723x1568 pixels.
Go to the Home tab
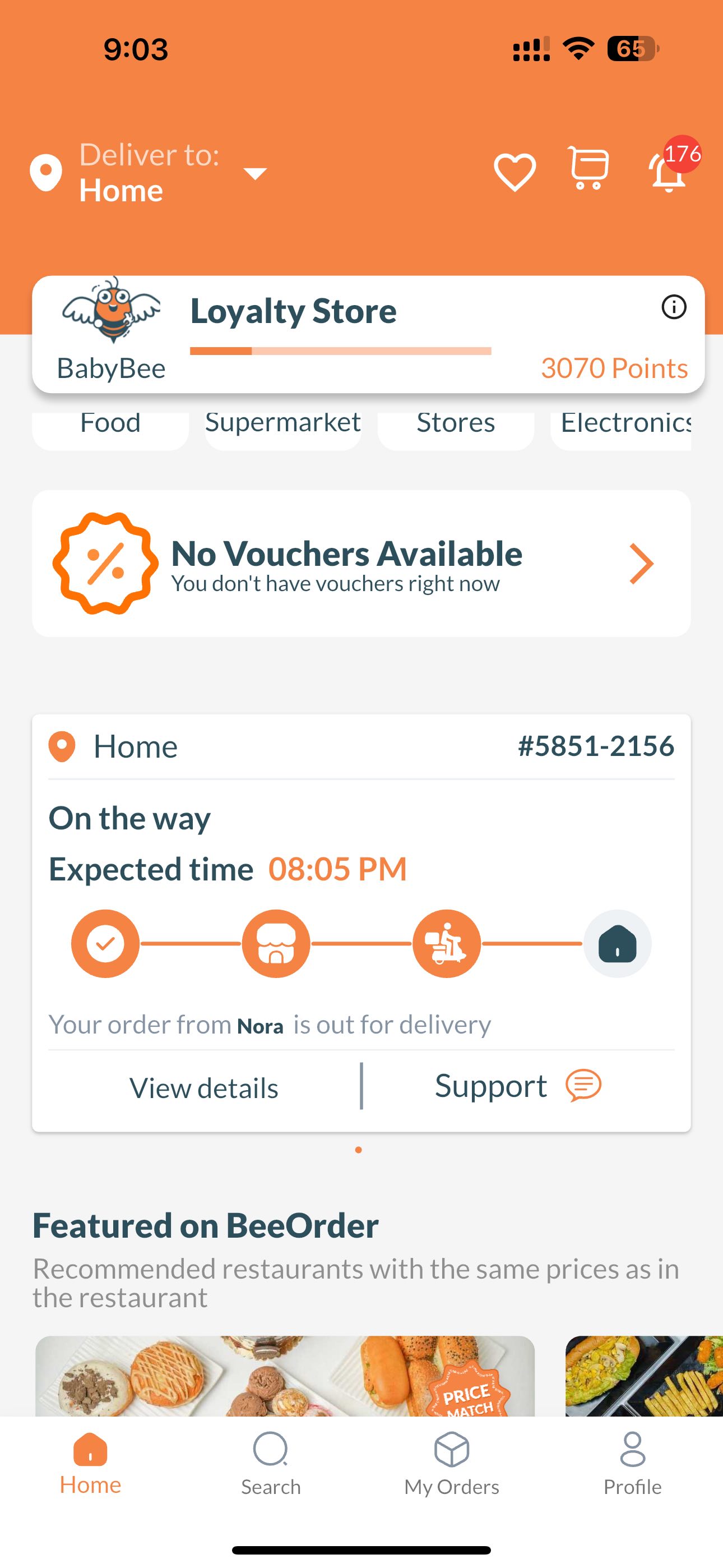tap(90, 1464)
